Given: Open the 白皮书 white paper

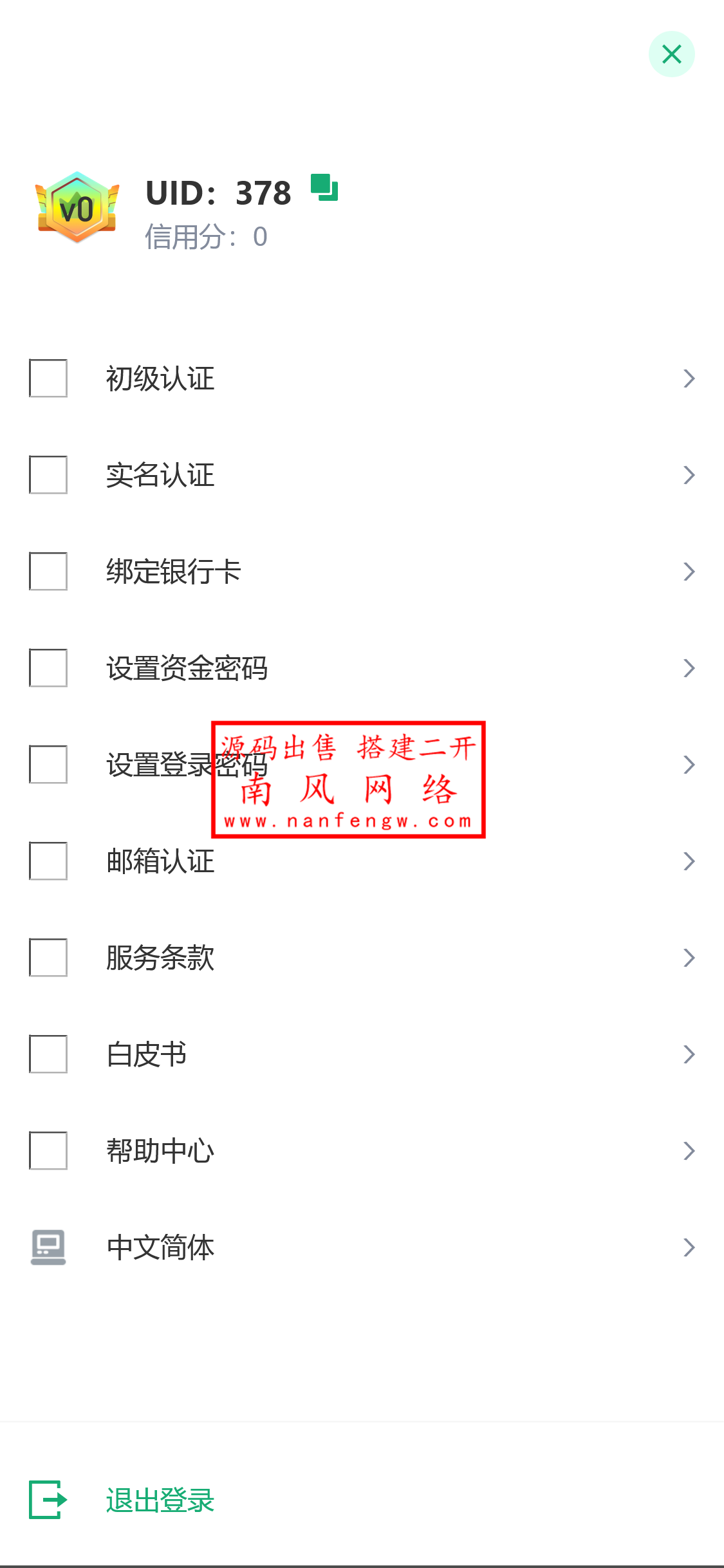Looking at the screenshot, I should (x=362, y=1054).
